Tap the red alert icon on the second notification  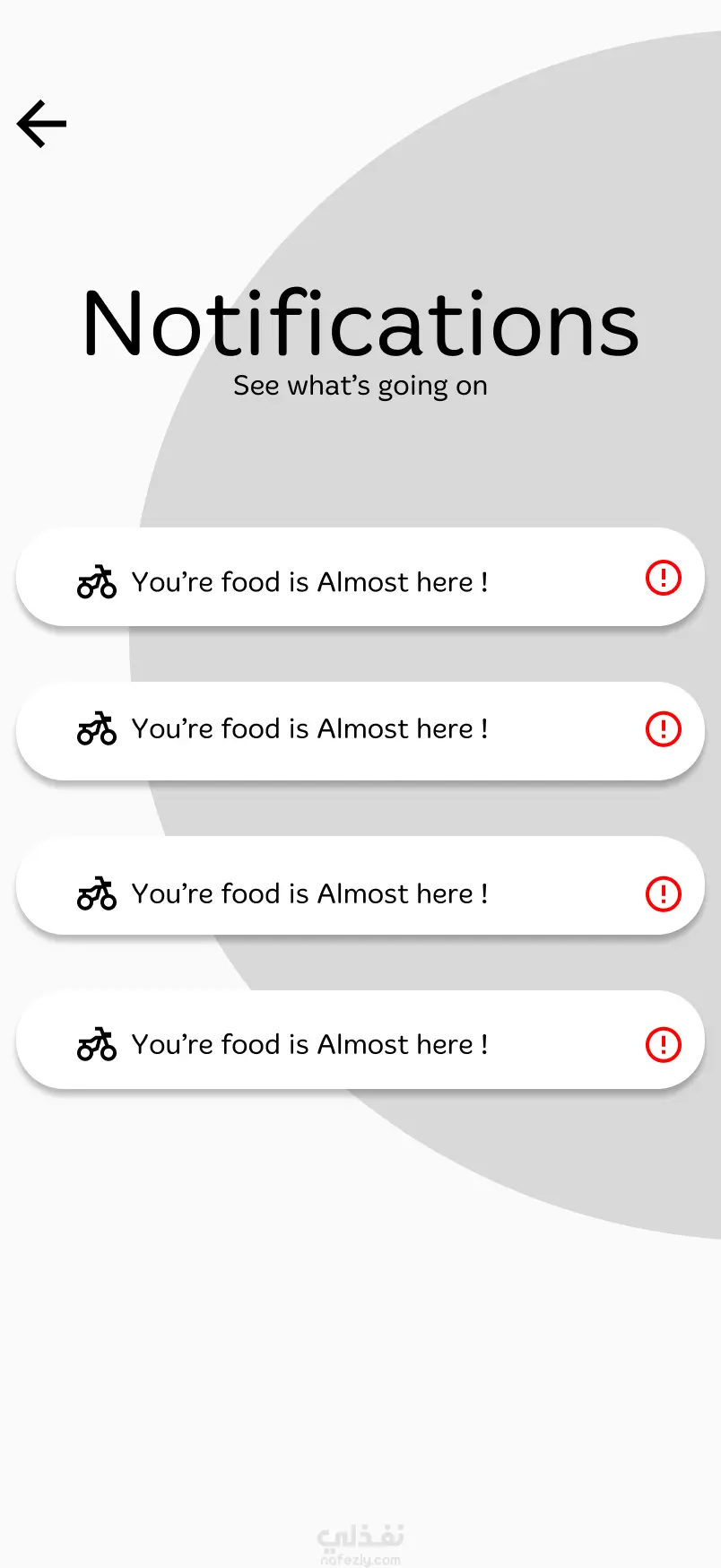click(664, 728)
